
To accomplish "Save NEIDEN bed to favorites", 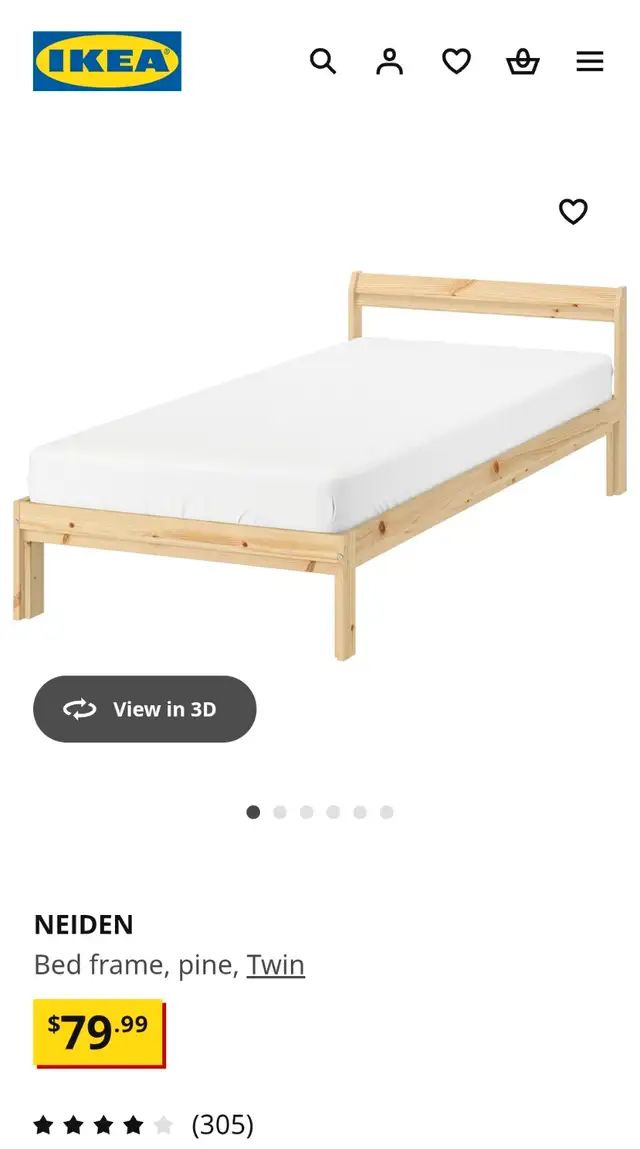I will pos(573,212).
